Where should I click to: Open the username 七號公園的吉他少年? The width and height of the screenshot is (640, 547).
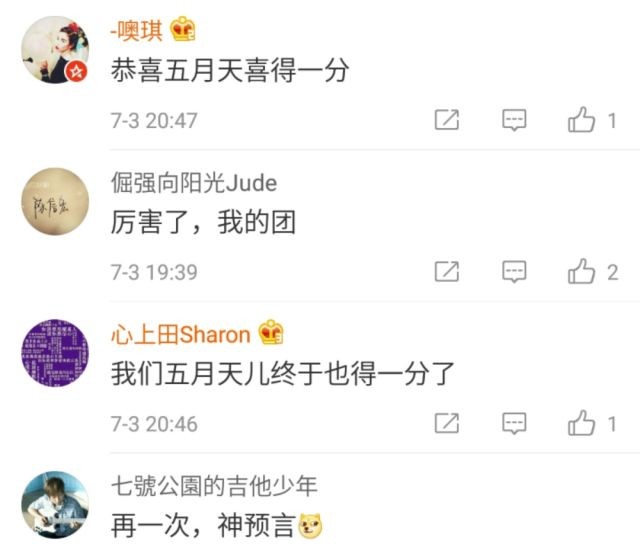[214, 487]
